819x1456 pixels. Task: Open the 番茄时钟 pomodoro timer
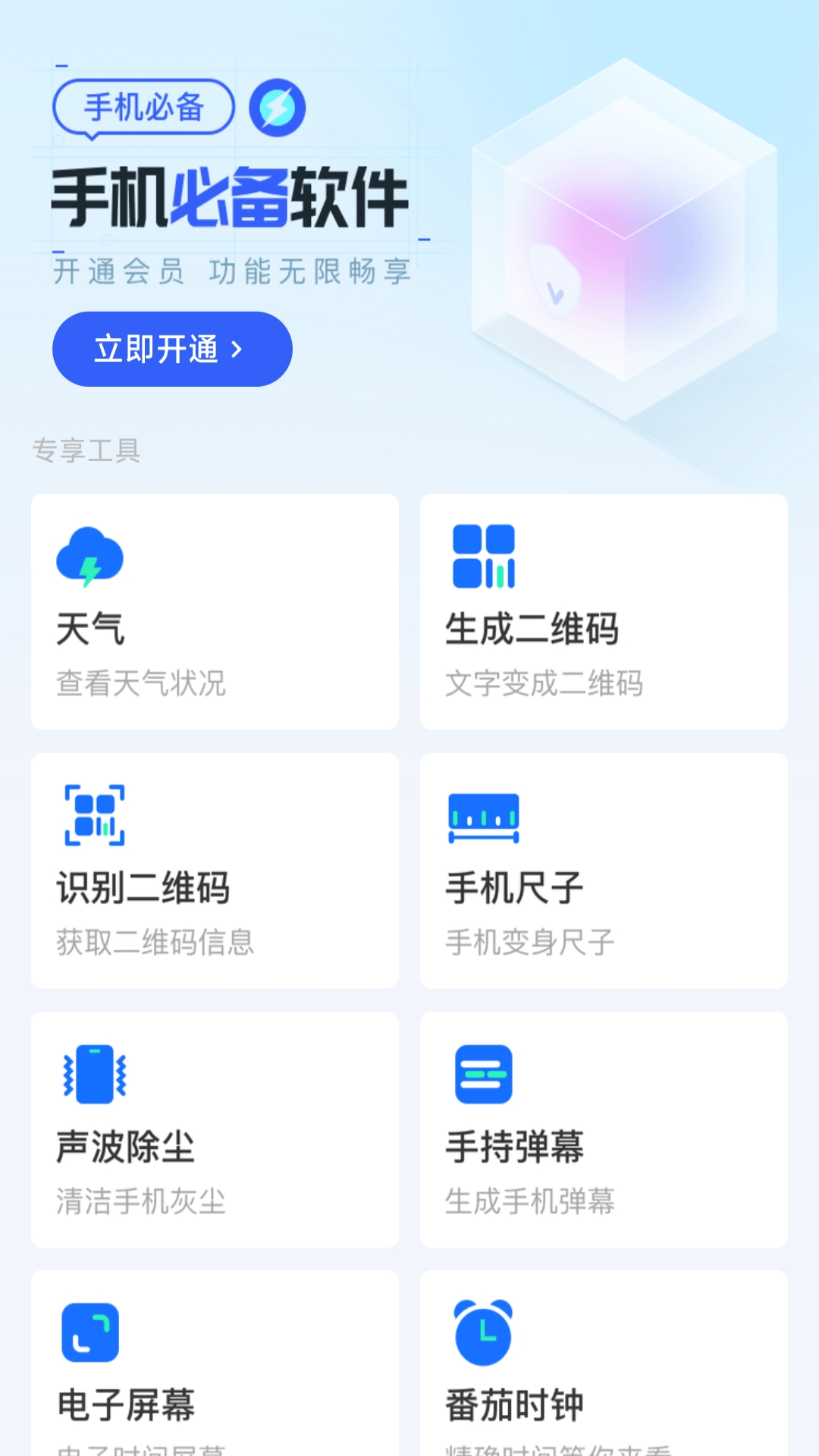coord(604,1365)
